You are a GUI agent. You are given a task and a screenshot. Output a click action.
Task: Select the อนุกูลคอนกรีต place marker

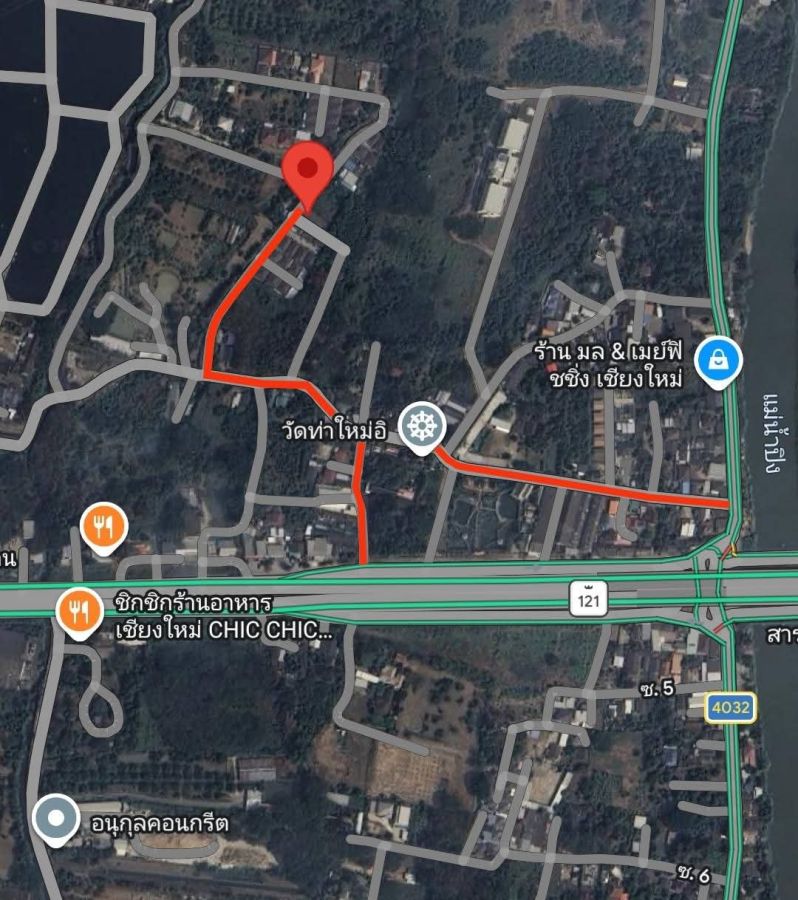56,820
